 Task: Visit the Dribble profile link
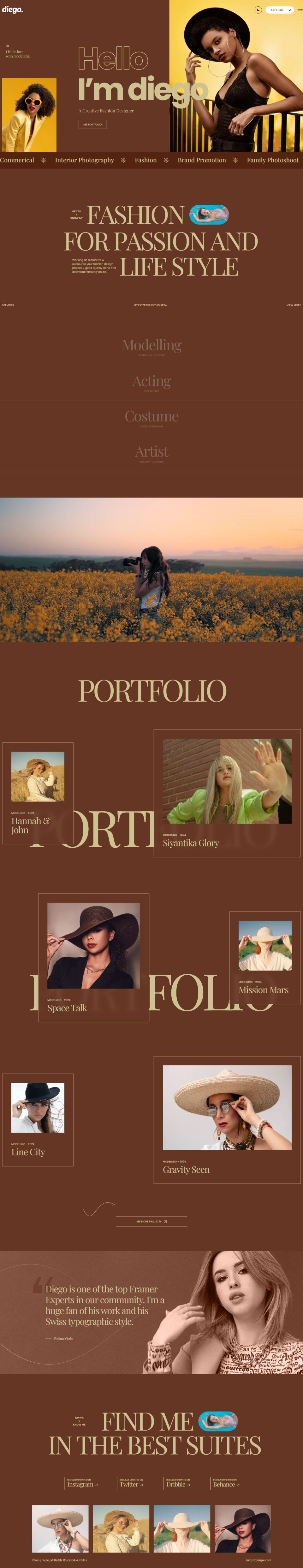(178, 1484)
